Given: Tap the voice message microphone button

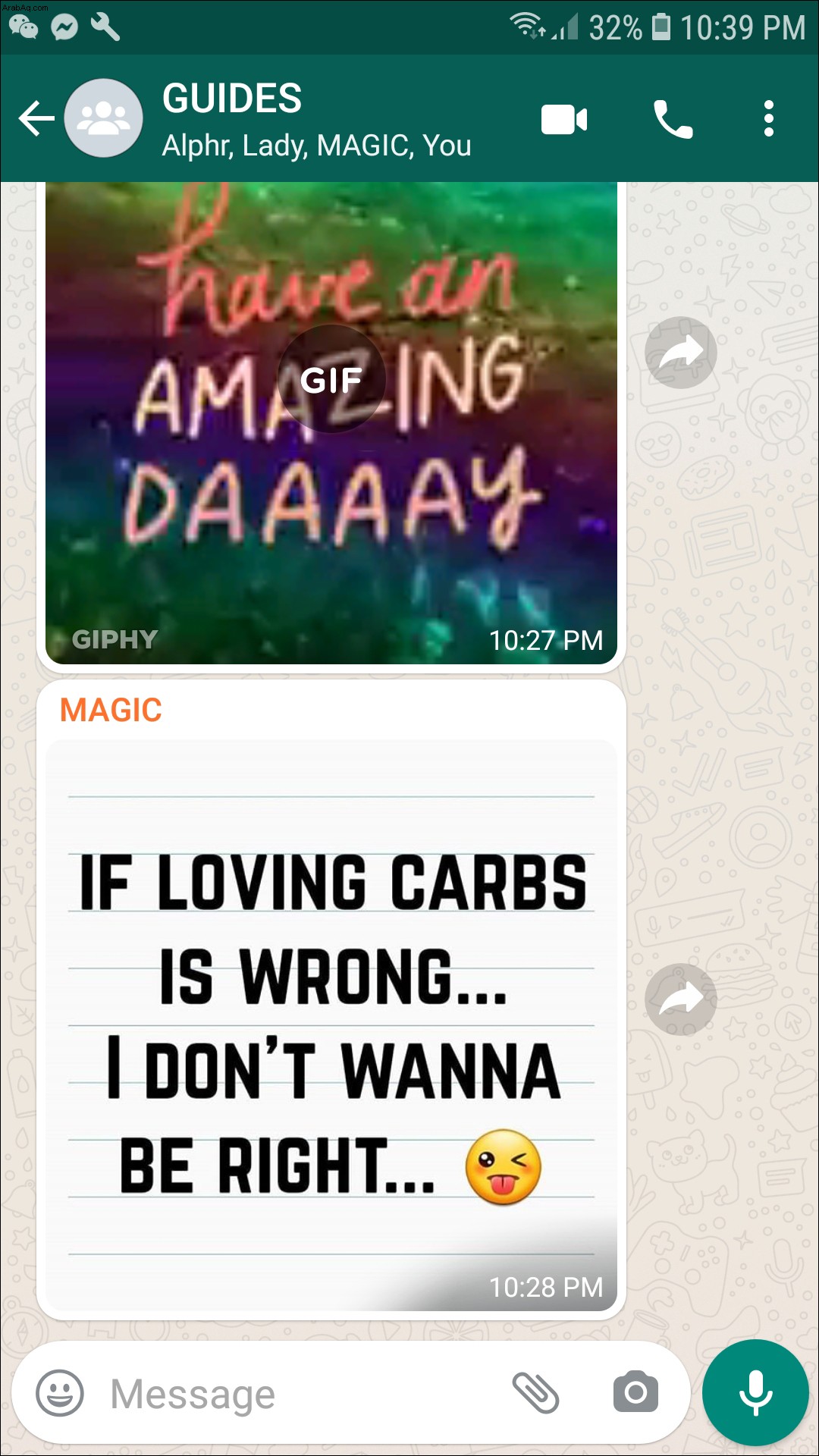Looking at the screenshot, I should pyautogui.click(x=755, y=1392).
